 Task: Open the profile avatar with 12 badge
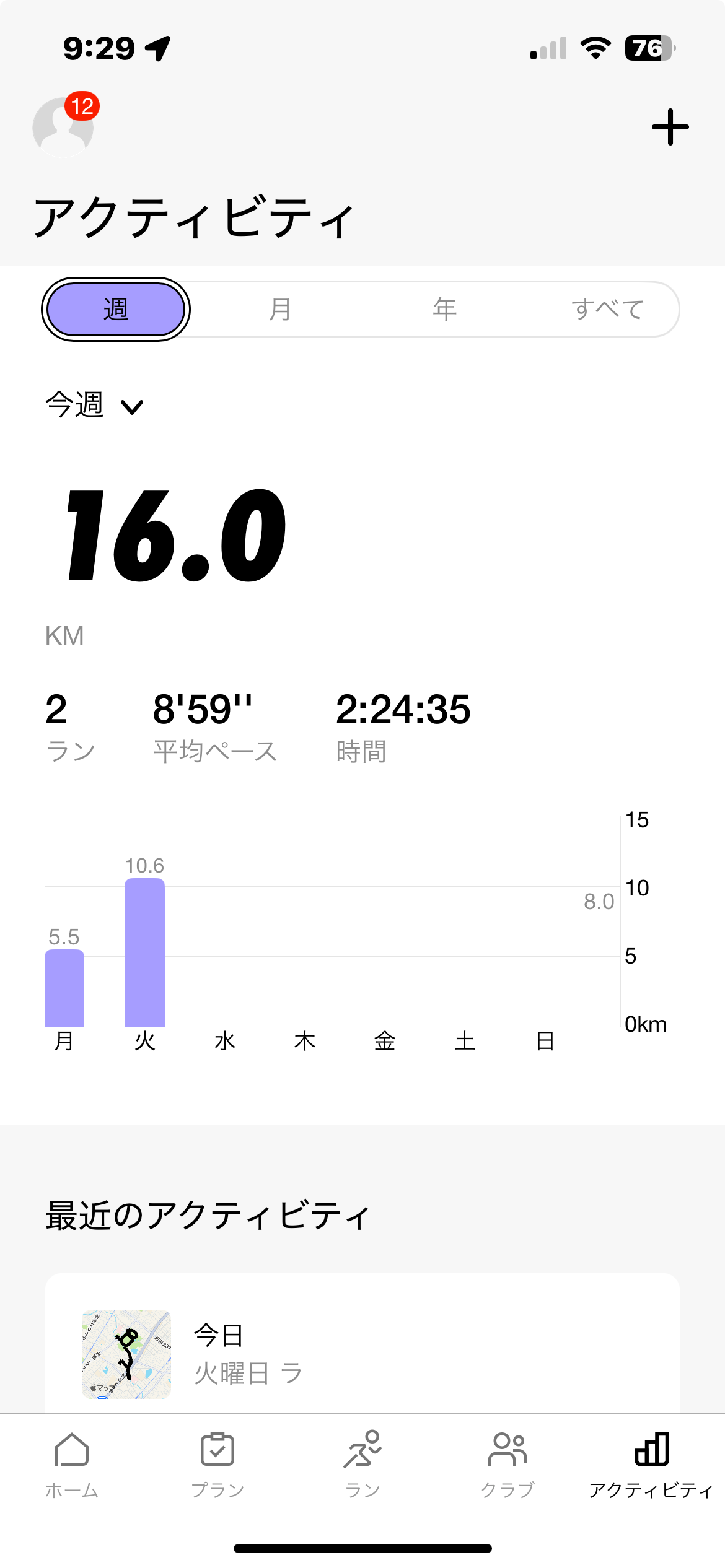coord(64,126)
